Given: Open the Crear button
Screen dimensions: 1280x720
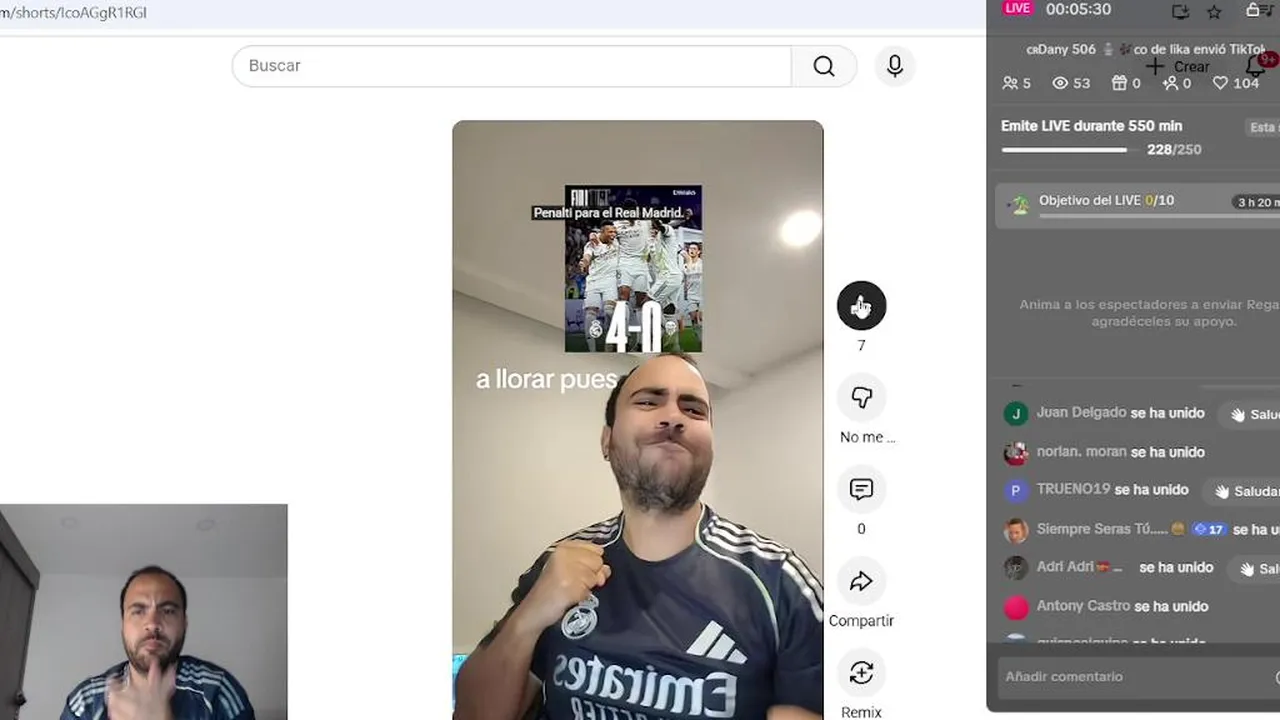Looking at the screenshot, I should [x=1178, y=67].
